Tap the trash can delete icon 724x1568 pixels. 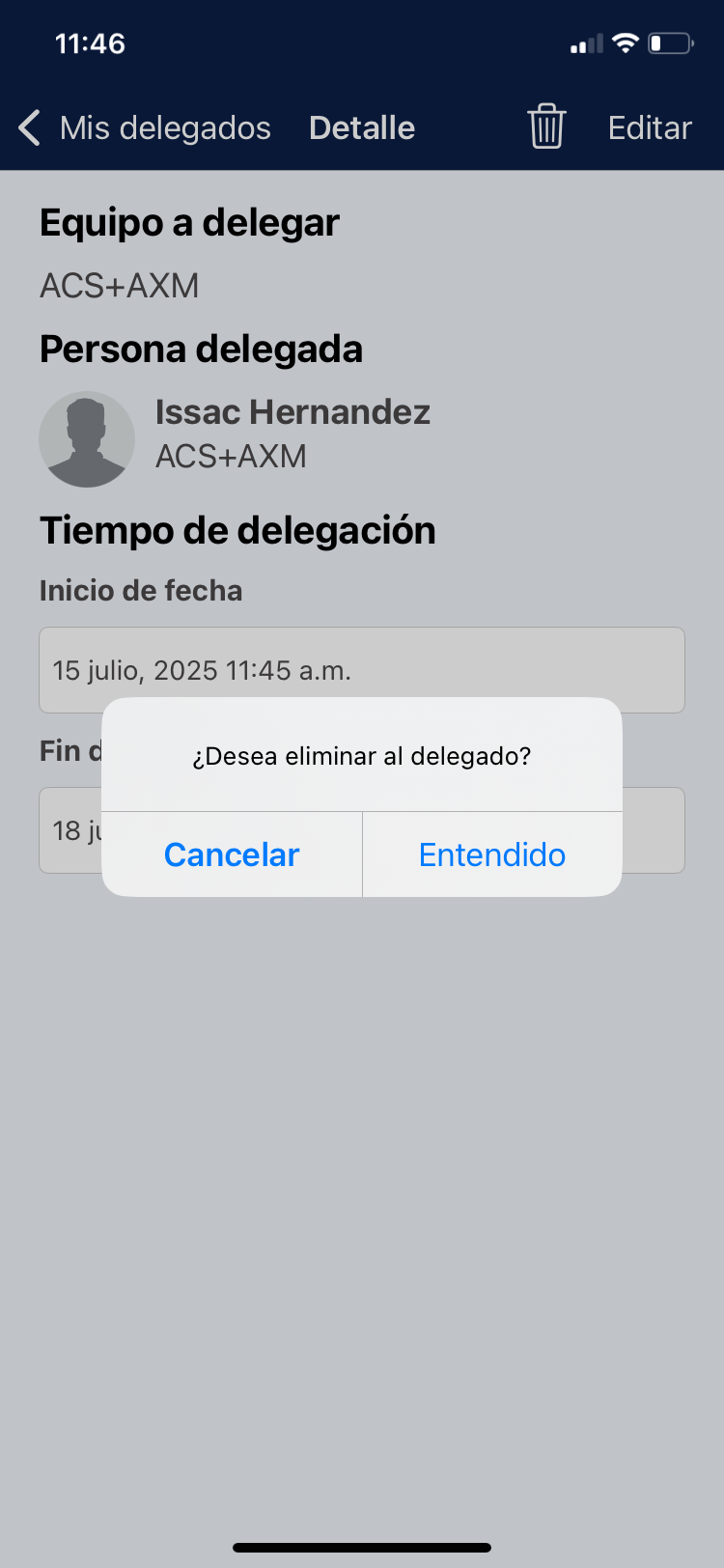[546, 126]
